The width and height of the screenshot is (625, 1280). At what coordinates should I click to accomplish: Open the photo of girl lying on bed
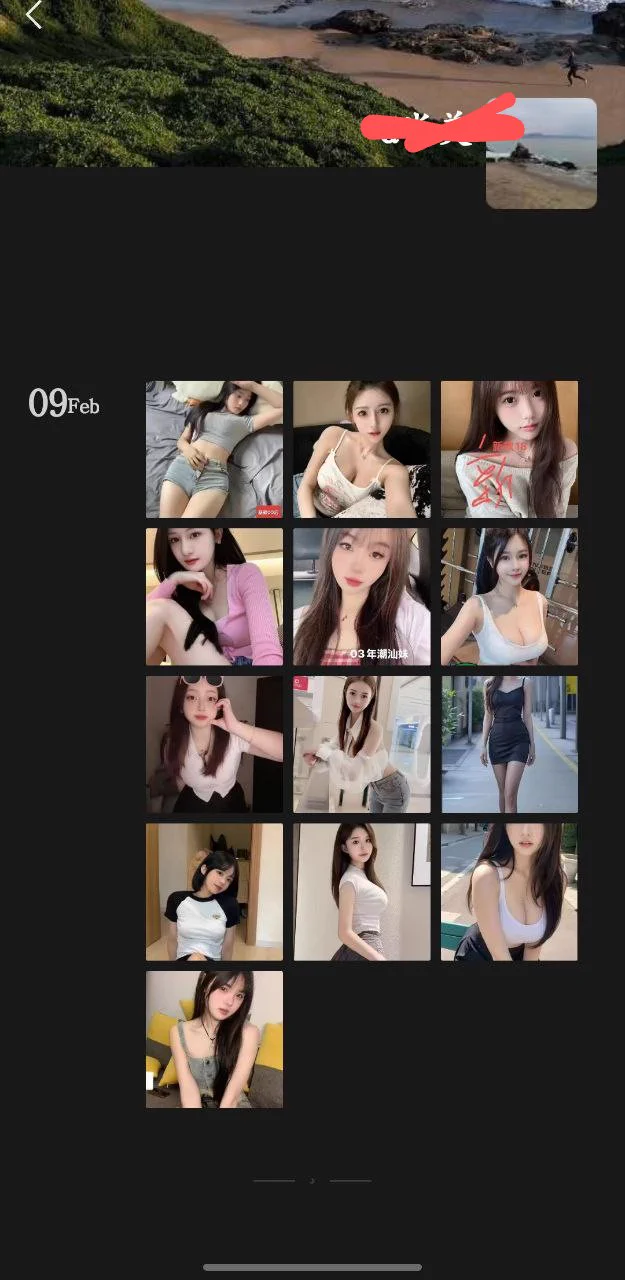click(214, 449)
